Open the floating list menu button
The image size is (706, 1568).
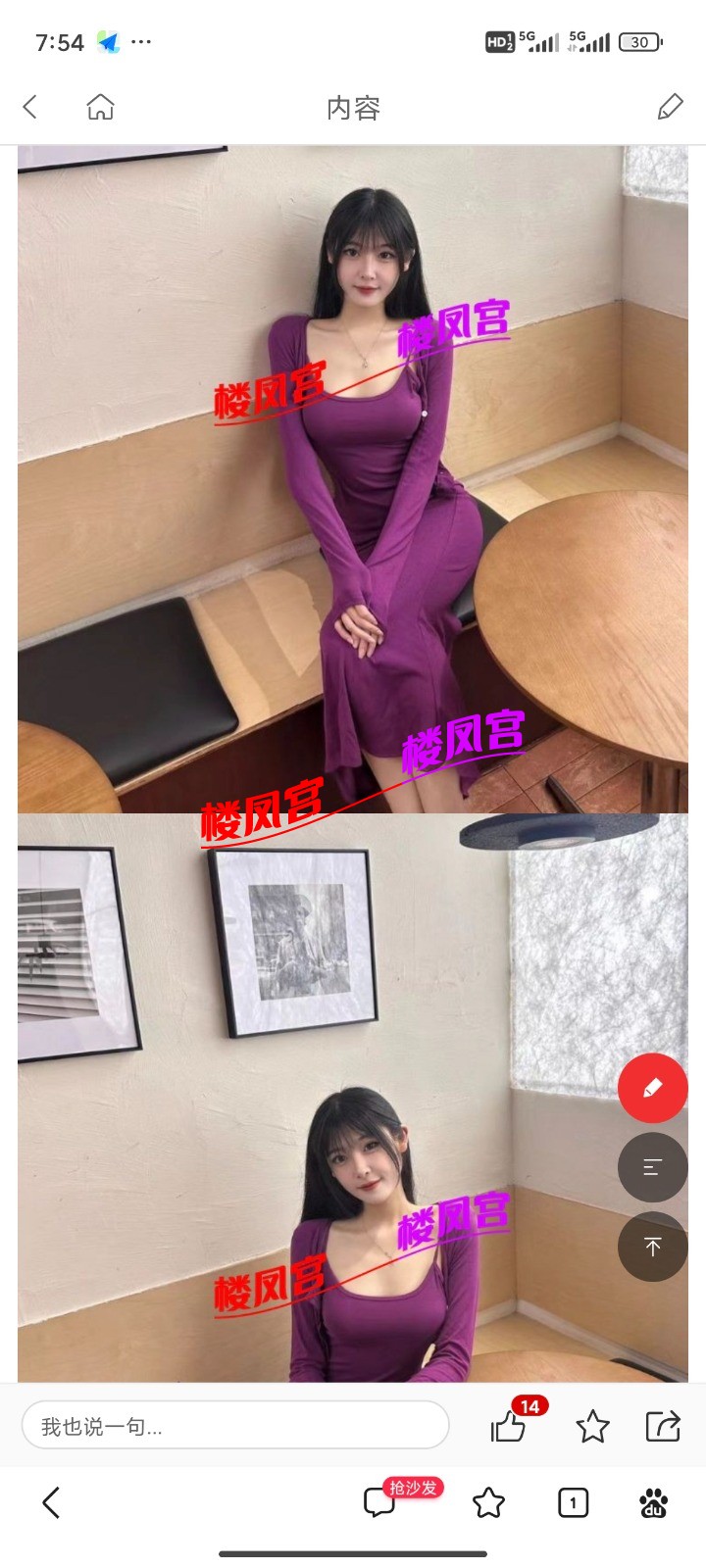pos(652,1167)
